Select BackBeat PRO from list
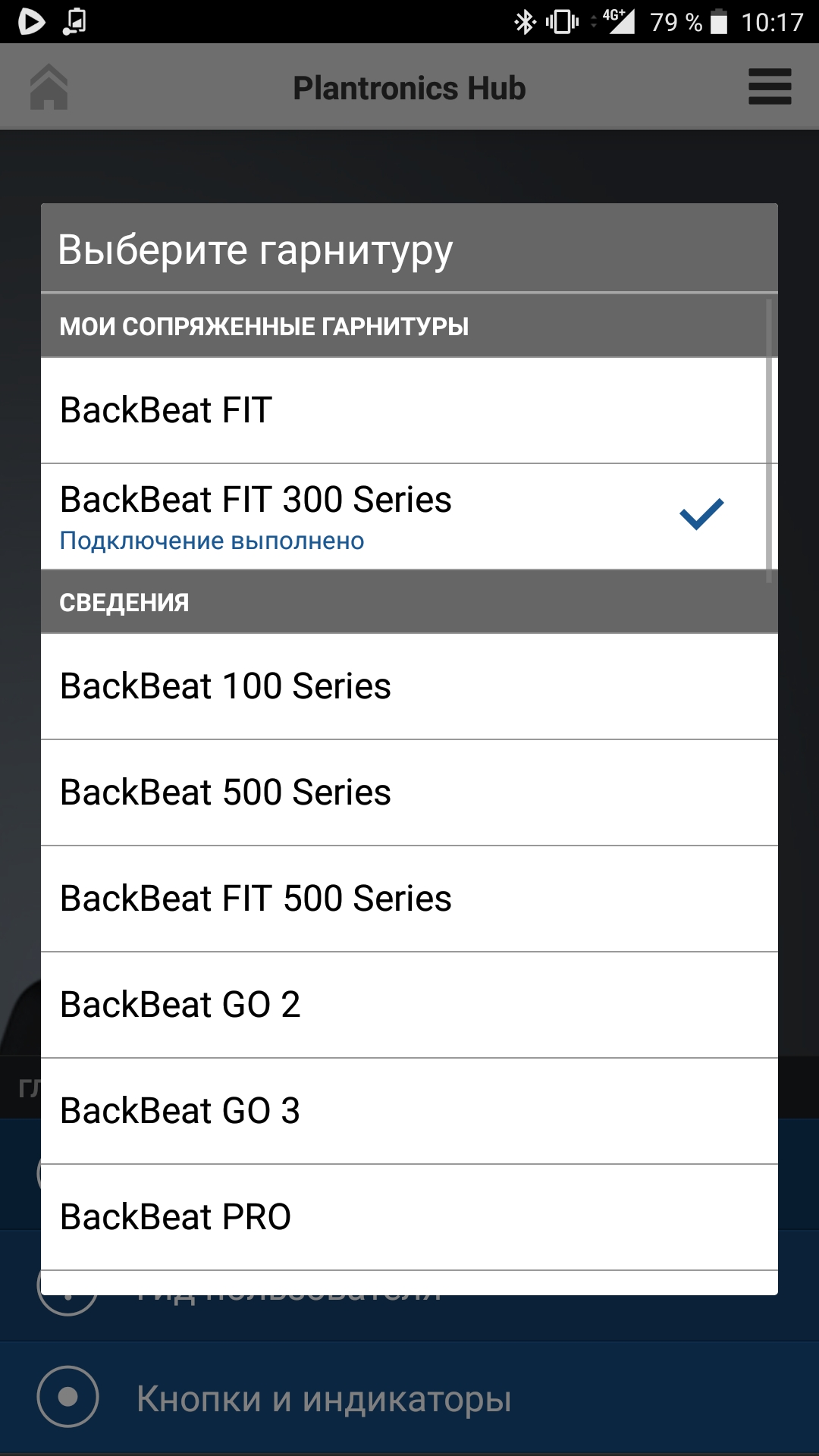Screen dimensions: 819x1456 (409, 1217)
